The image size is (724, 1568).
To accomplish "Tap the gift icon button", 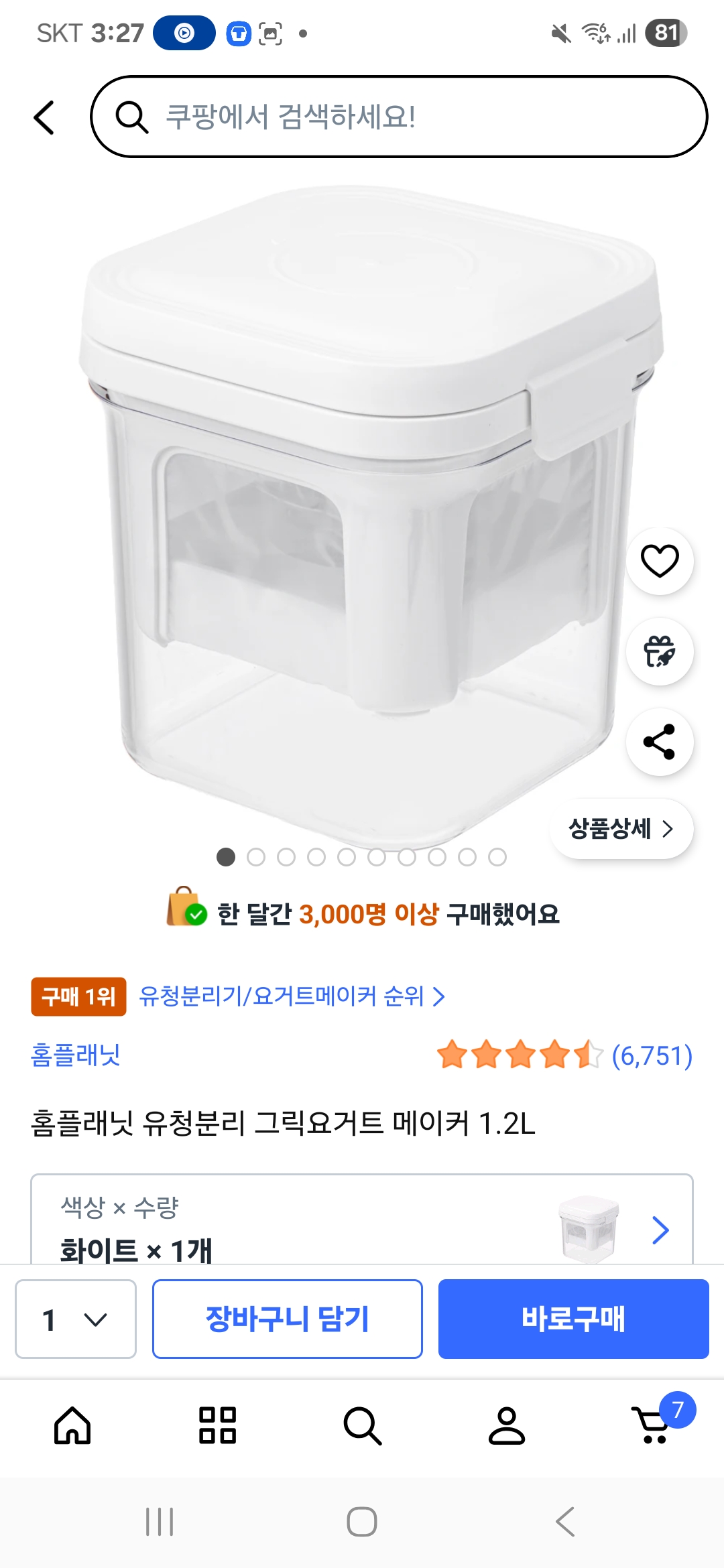I will [x=660, y=651].
